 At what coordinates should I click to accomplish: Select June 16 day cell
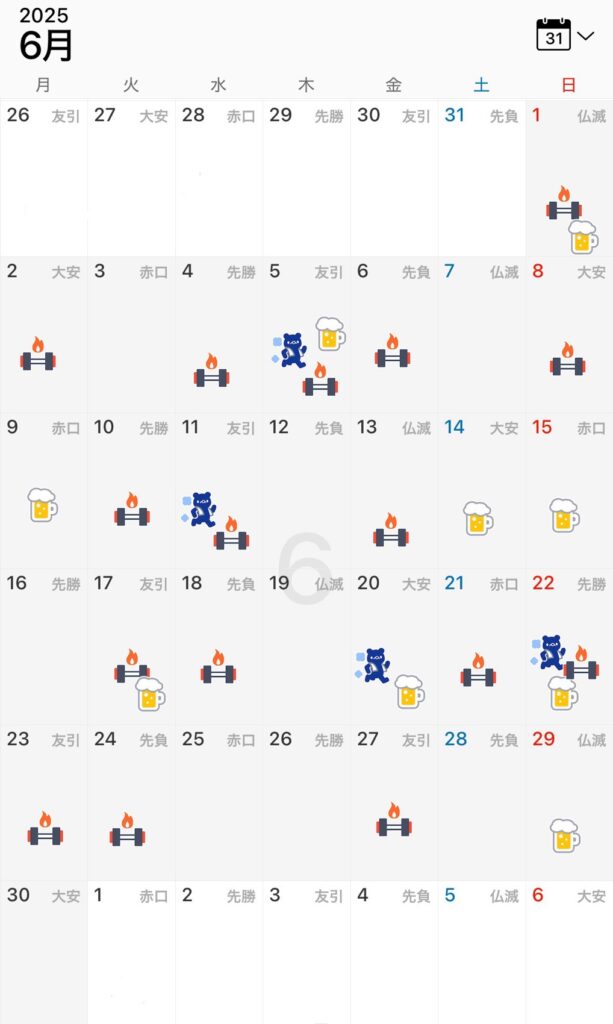(43, 648)
